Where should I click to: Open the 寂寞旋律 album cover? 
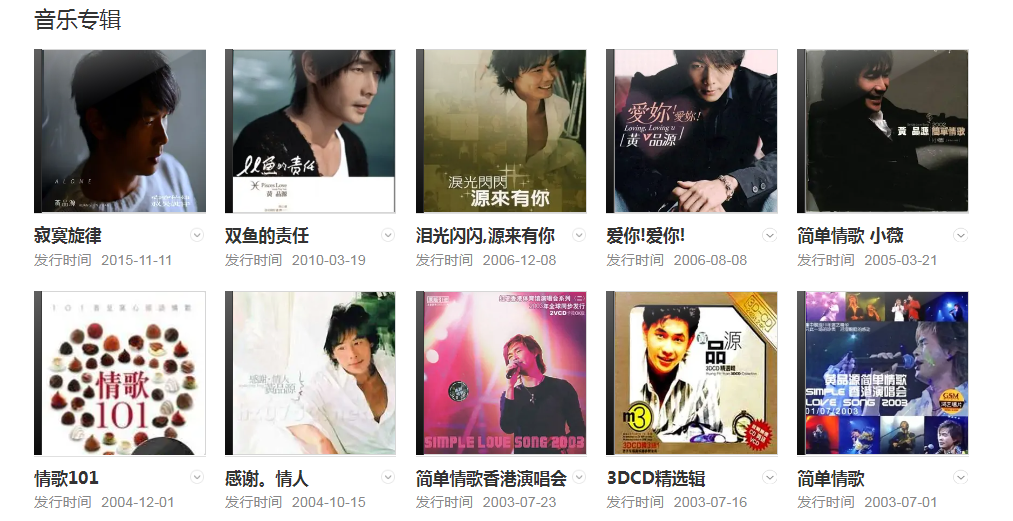click(x=120, y=131)
